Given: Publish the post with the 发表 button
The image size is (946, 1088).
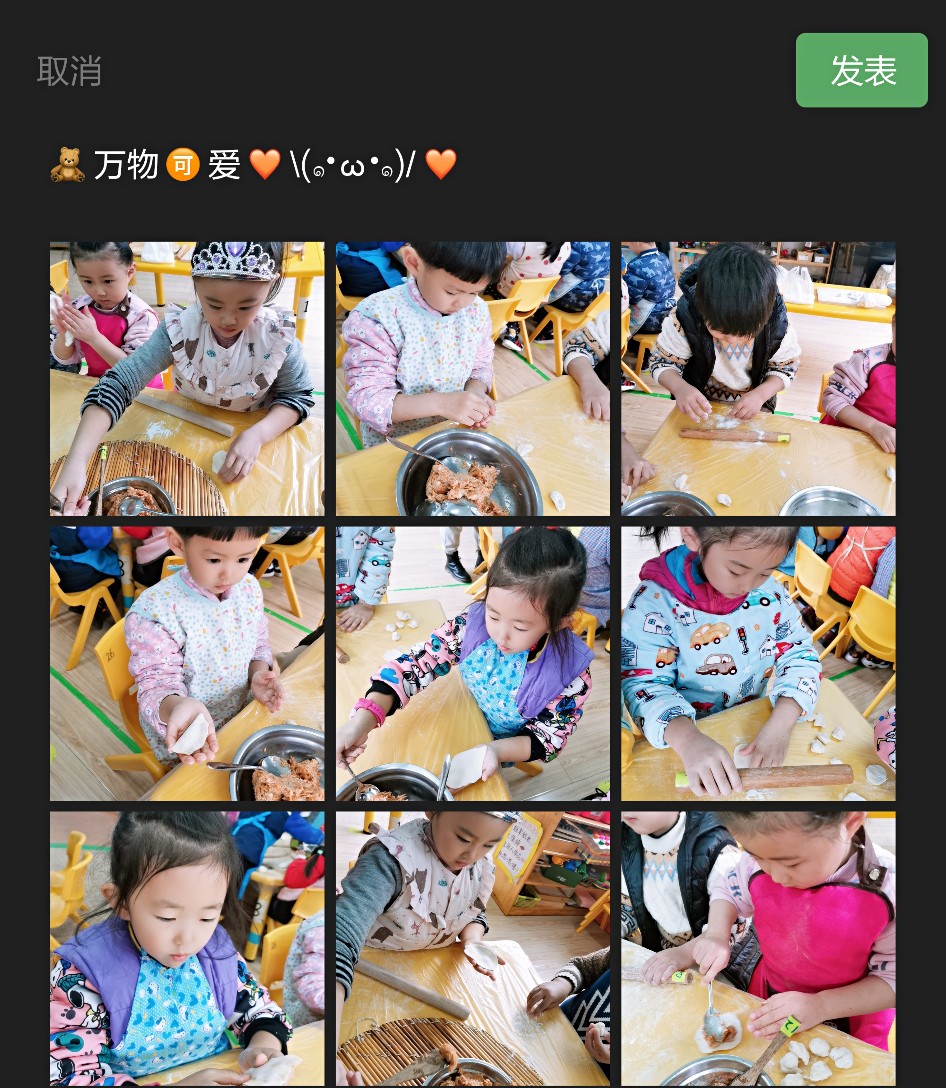Looking at the screenshot, I should click(861, 70).
